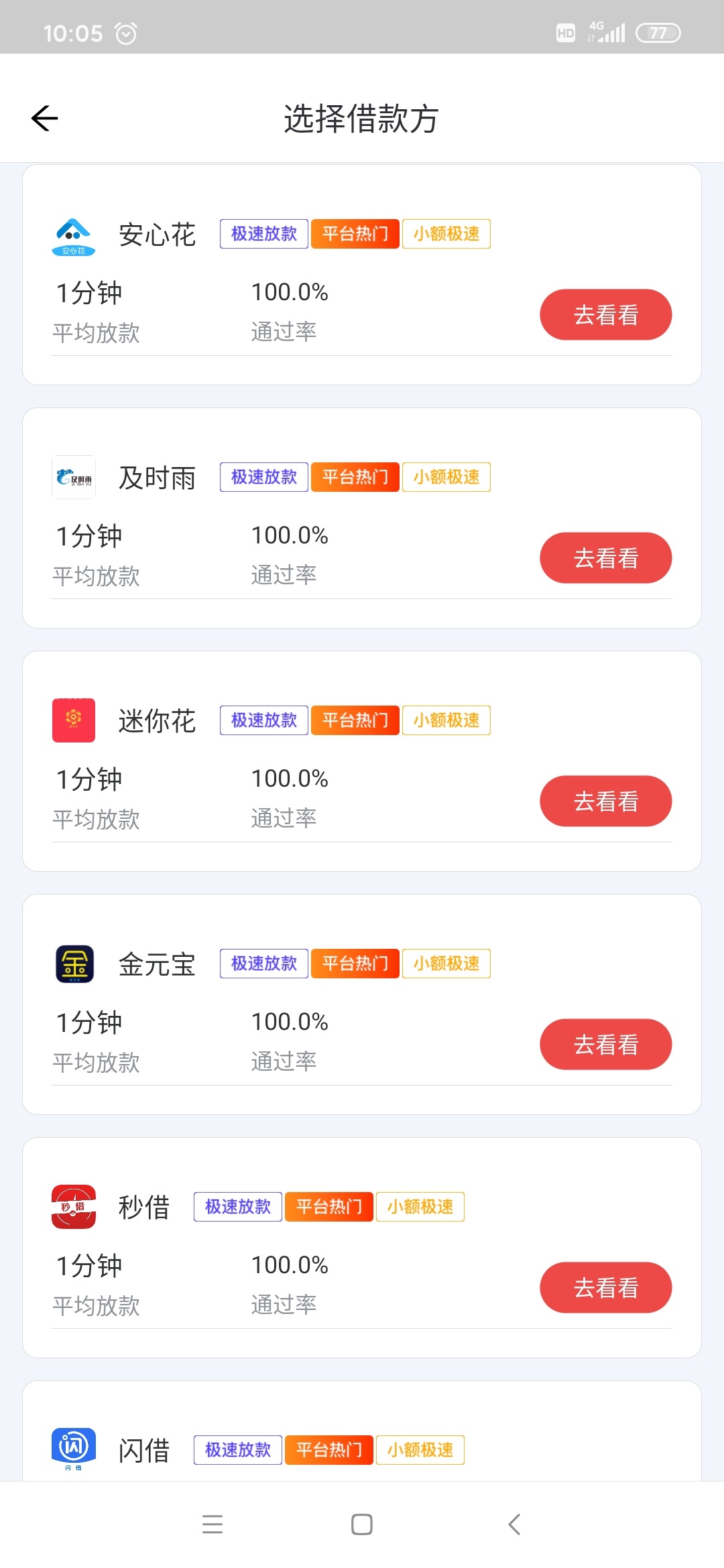Tap 去看看 for 及时雨
This screenshot has width=724, height=1568.
[605, 558]
